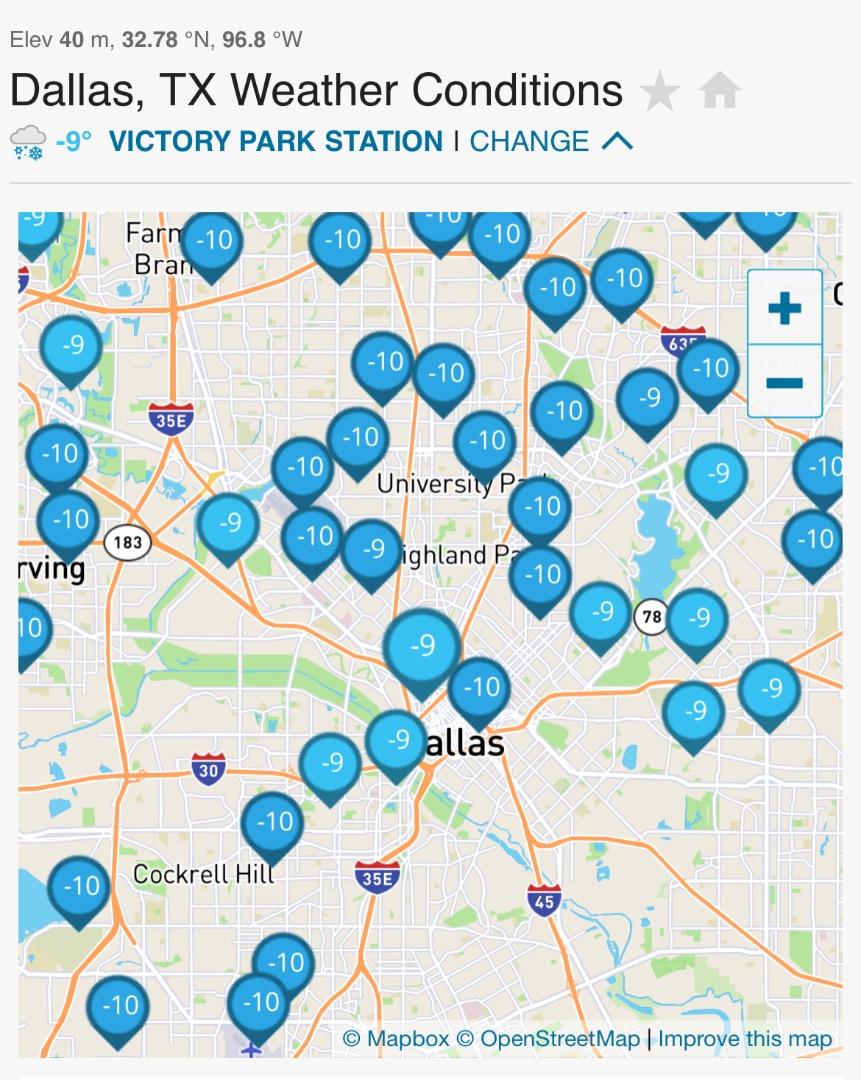The width and height of the screenshot is (861, 1080).
Task: Collapse the station map with the chevron
Action: pyautogui.click(x=618, y=142)
